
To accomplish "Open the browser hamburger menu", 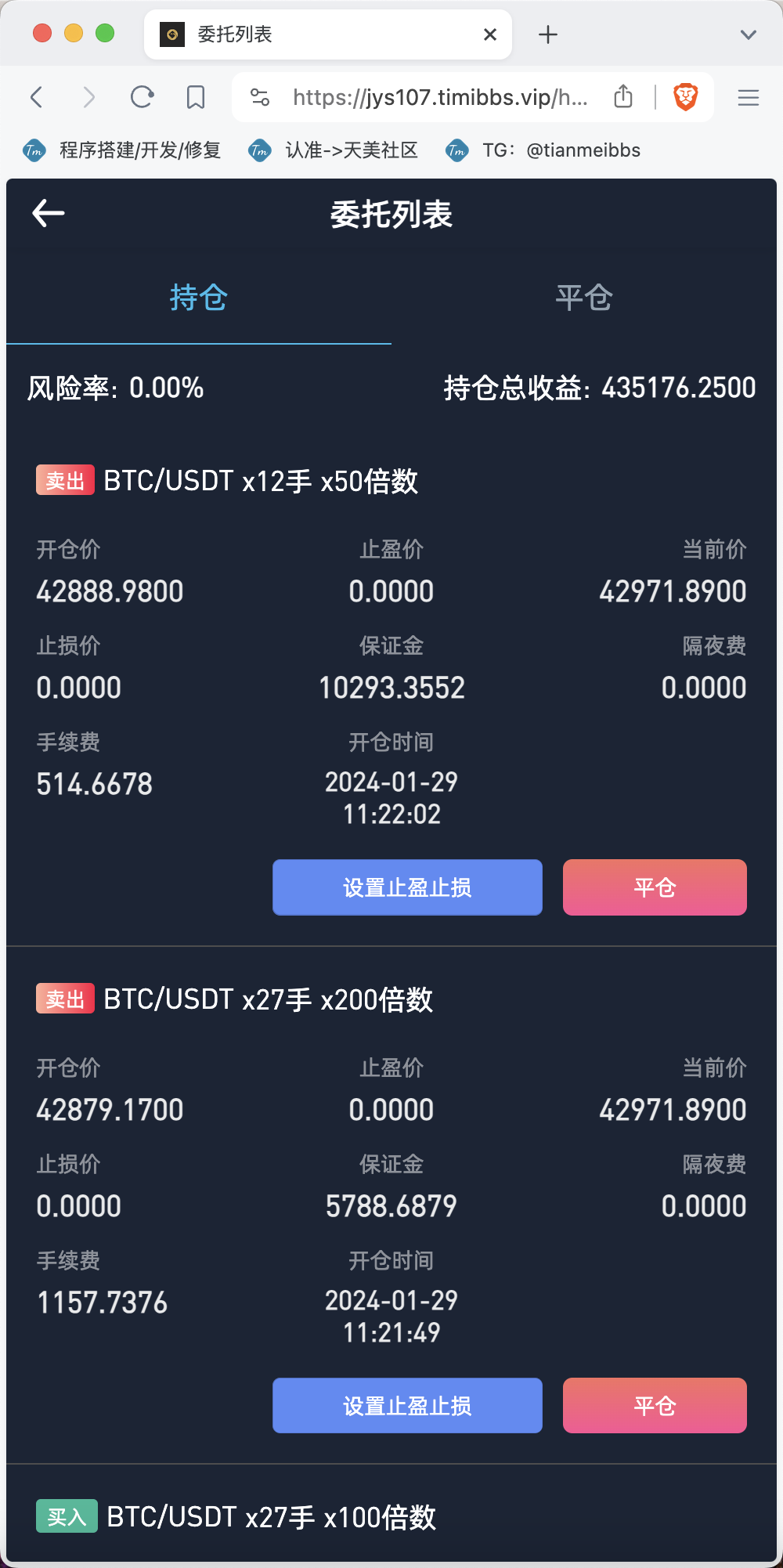I will (749, 97).
